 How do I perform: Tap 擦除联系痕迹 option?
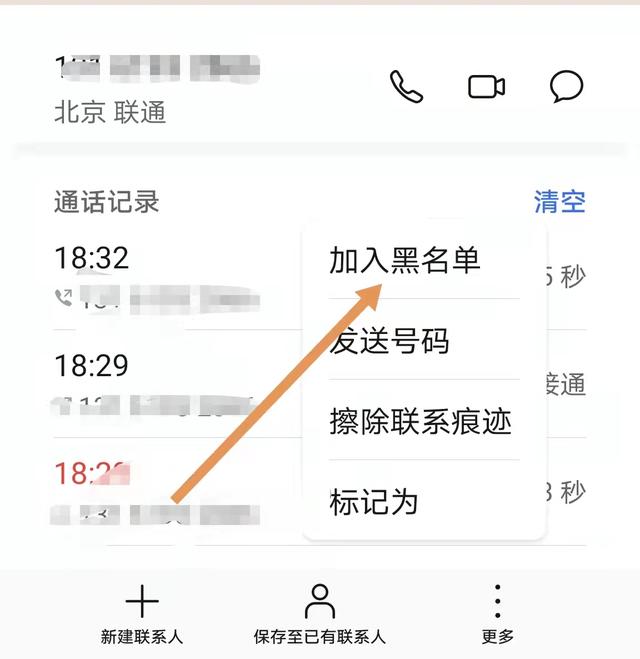tap(420, 421)
